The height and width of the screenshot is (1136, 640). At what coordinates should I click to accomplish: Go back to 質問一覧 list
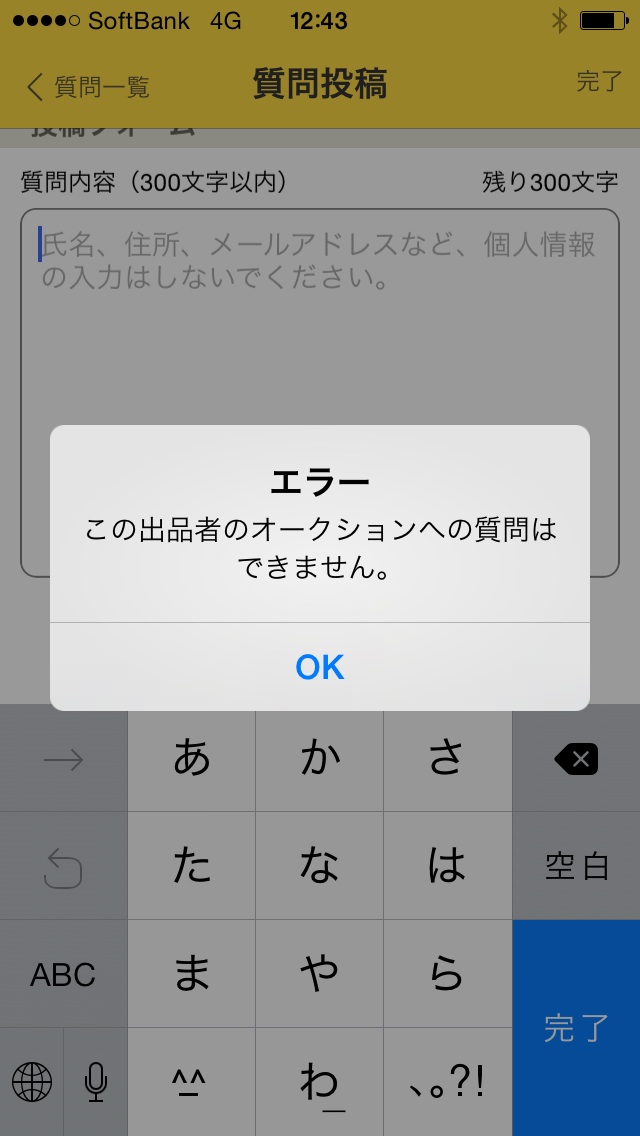88,87
